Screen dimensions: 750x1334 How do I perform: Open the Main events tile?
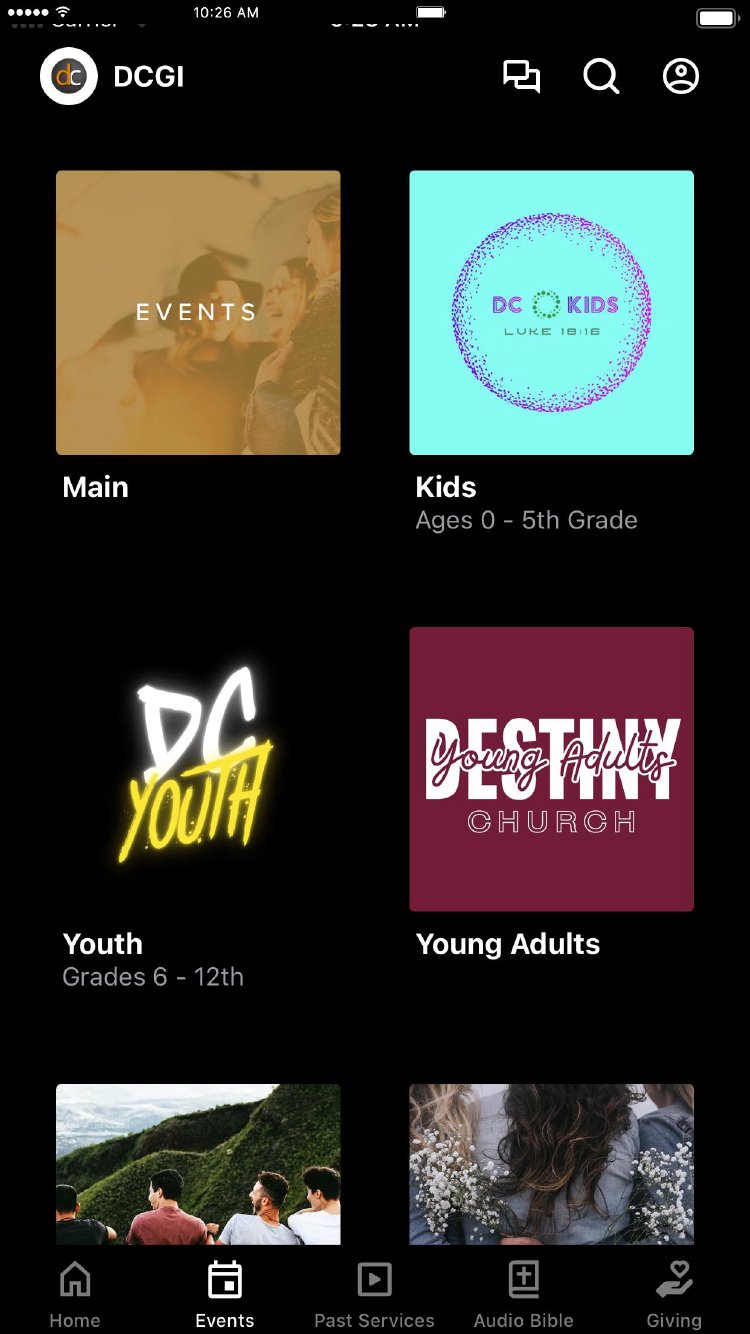[x=198, y=313]
